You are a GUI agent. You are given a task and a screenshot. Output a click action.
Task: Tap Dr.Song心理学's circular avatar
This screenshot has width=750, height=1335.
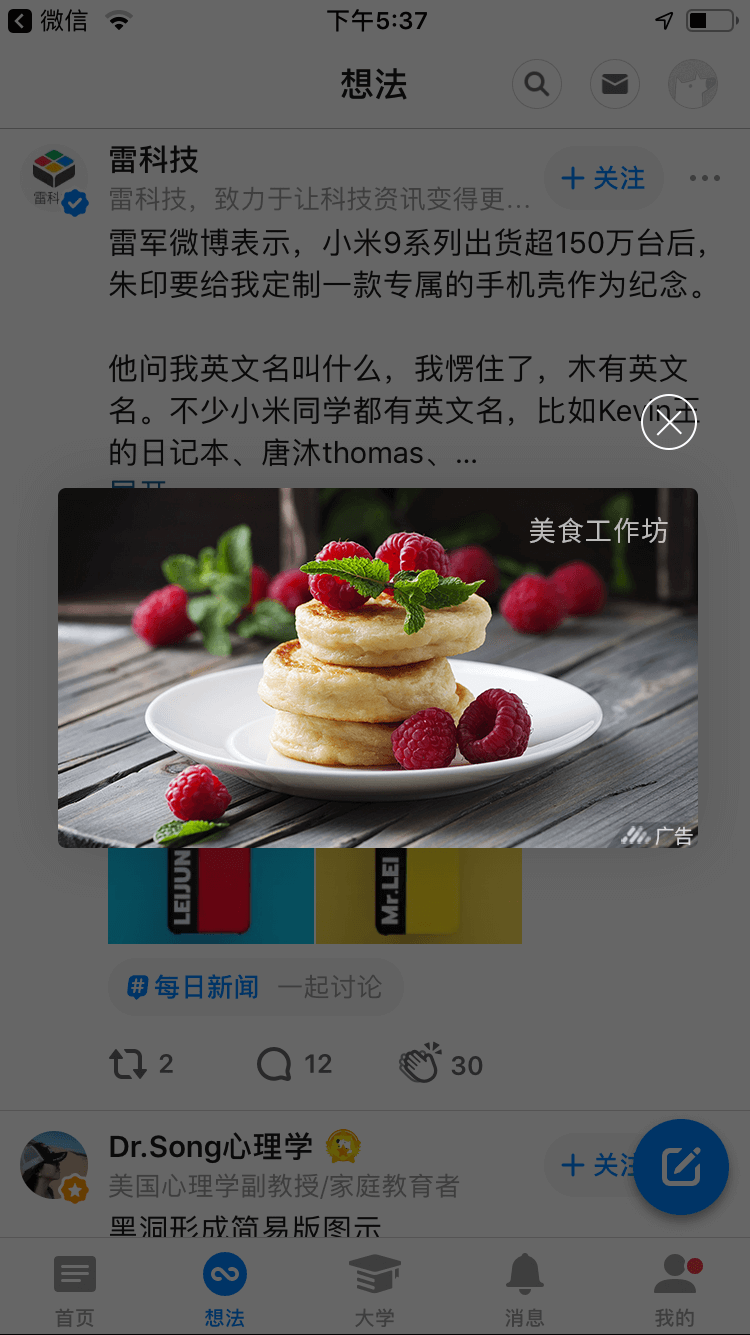click(55, 1165)
